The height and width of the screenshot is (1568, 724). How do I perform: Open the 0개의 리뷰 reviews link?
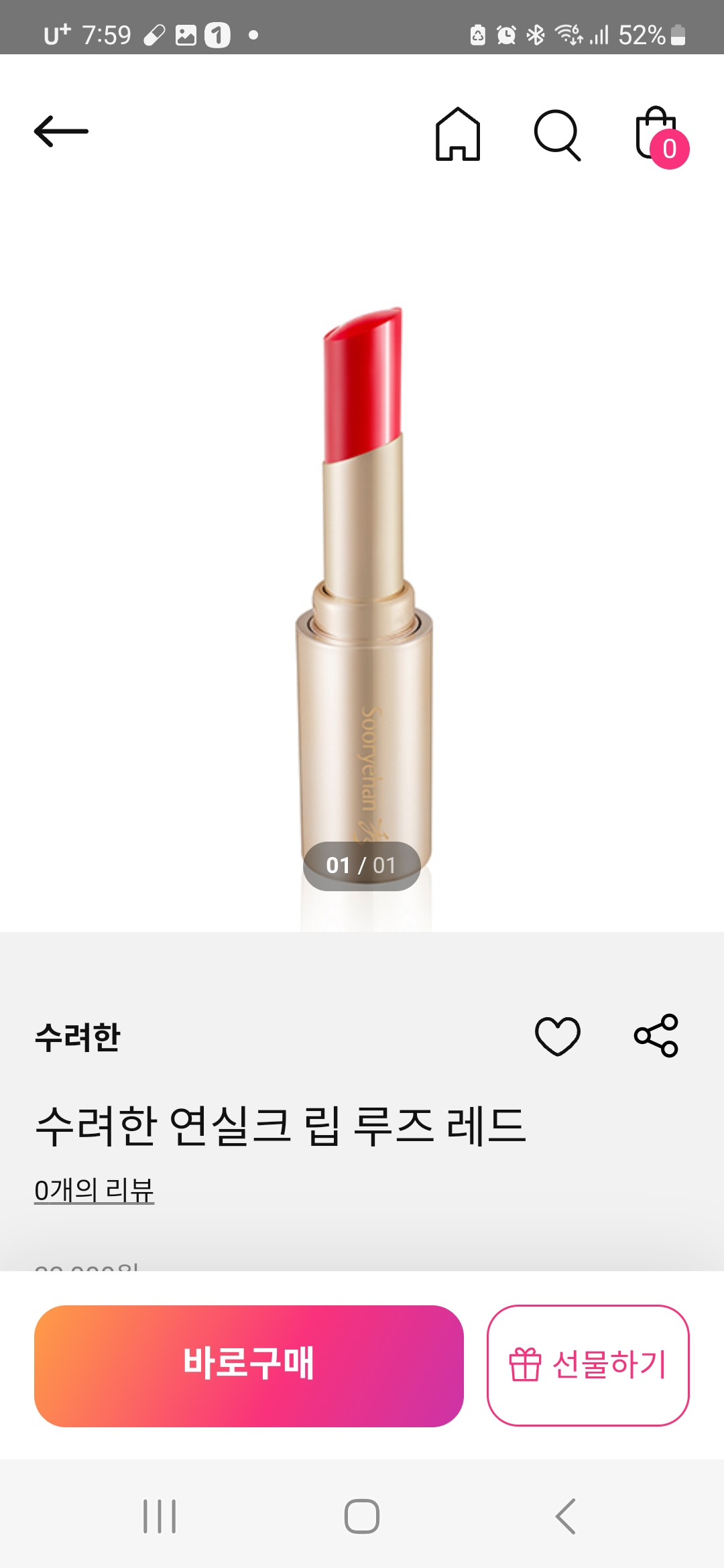[95, 1190]
